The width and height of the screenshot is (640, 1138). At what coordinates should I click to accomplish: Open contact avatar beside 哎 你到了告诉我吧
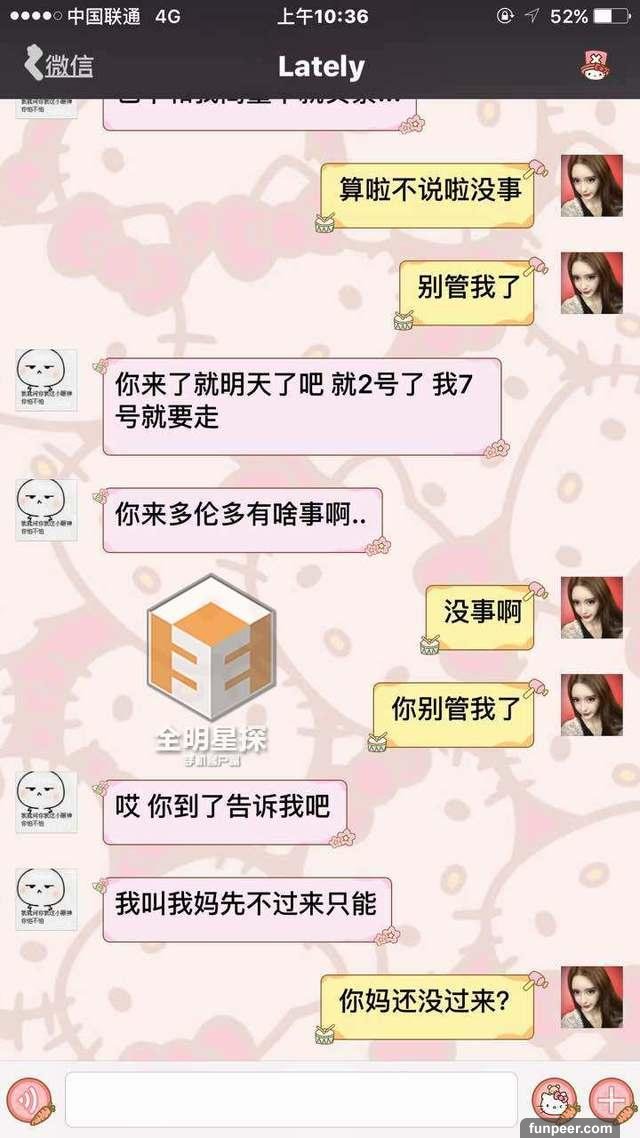[x=47, y=802]
